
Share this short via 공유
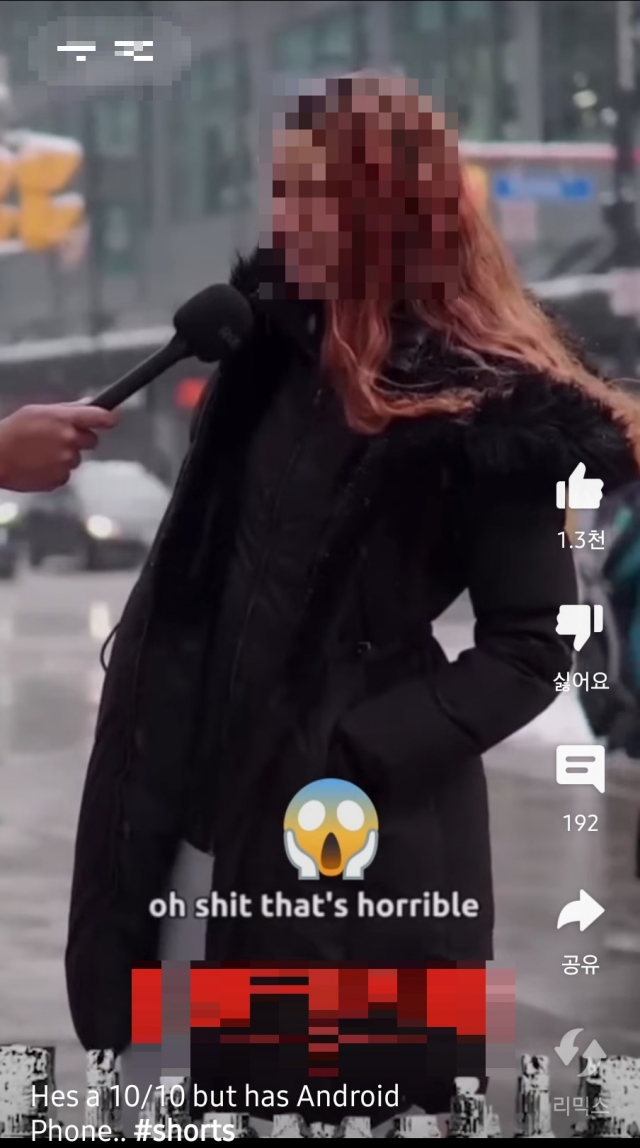pos(580,913)
